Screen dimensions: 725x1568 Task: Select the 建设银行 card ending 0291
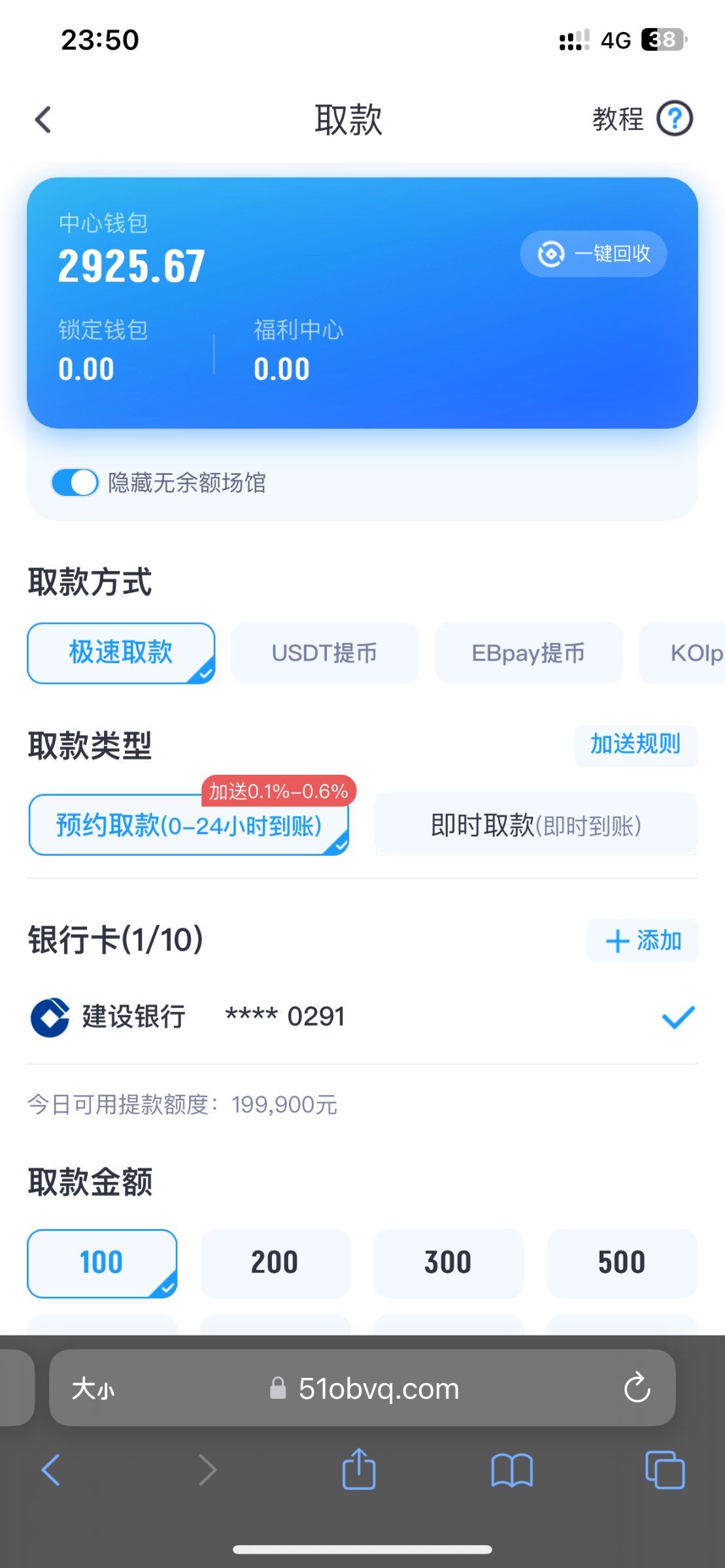pos(362,1017)
